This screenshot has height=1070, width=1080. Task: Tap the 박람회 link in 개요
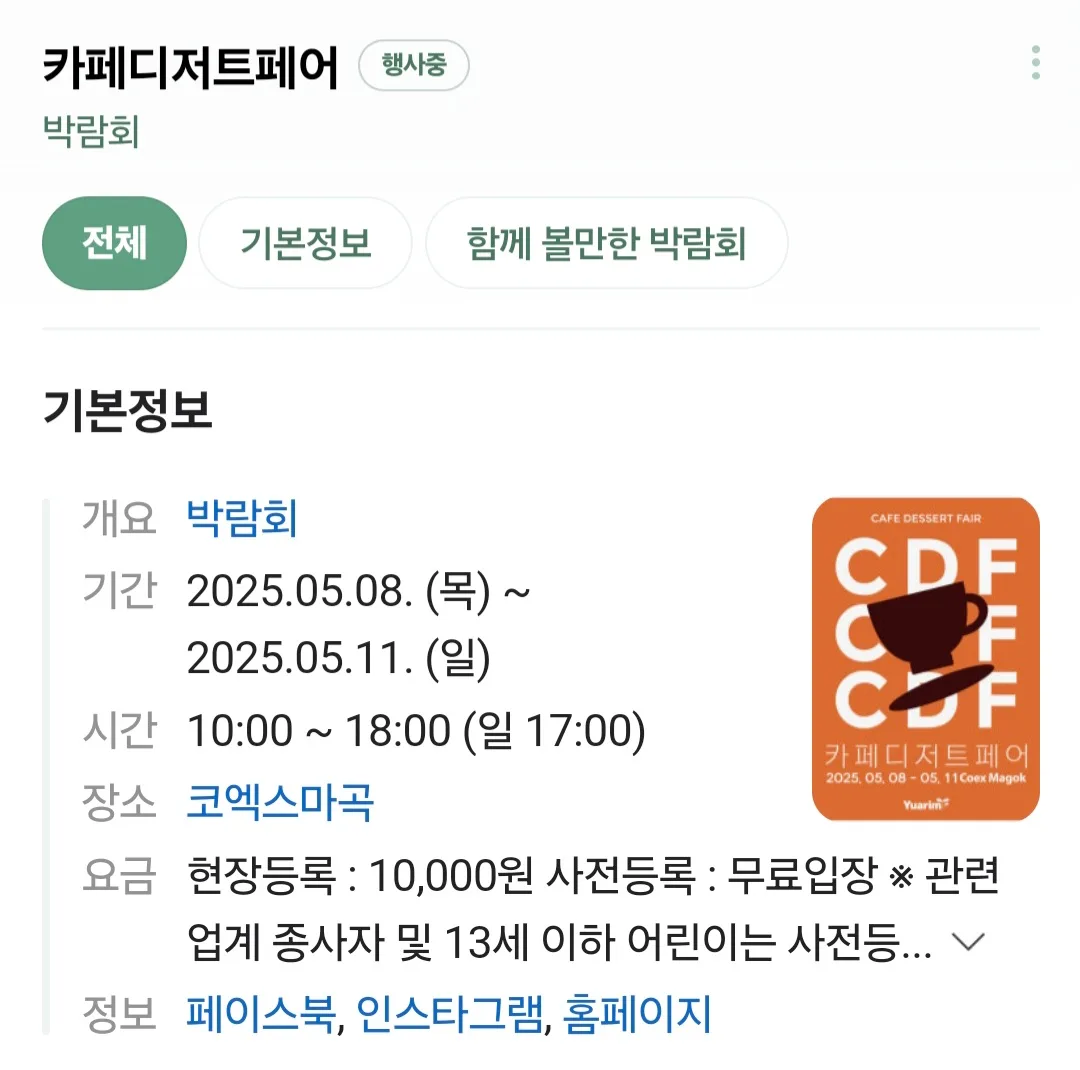pyautogui.click(x=242, y=519)
